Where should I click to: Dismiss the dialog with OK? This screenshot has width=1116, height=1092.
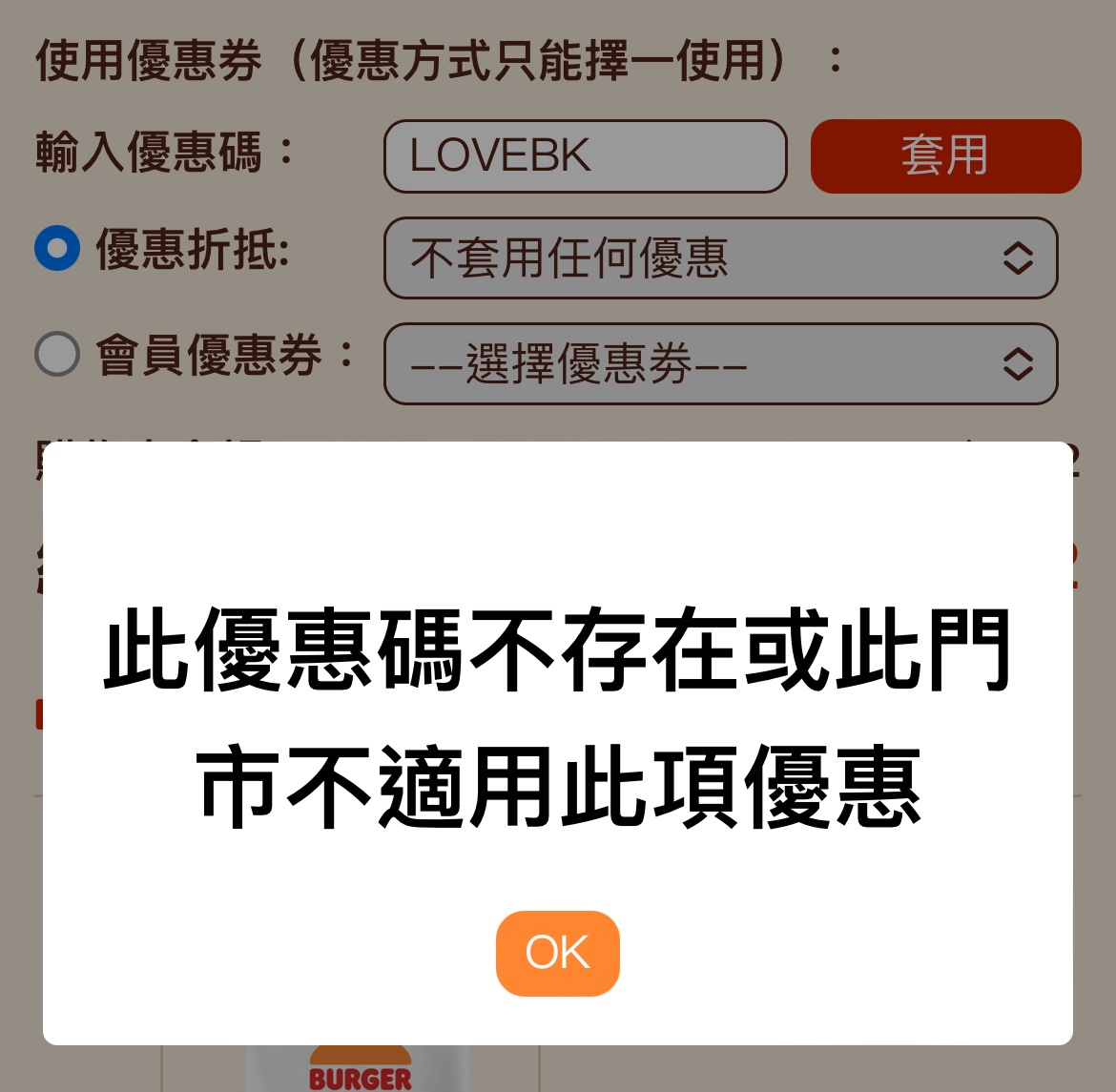pyautogui.click(x=557, y=953)
